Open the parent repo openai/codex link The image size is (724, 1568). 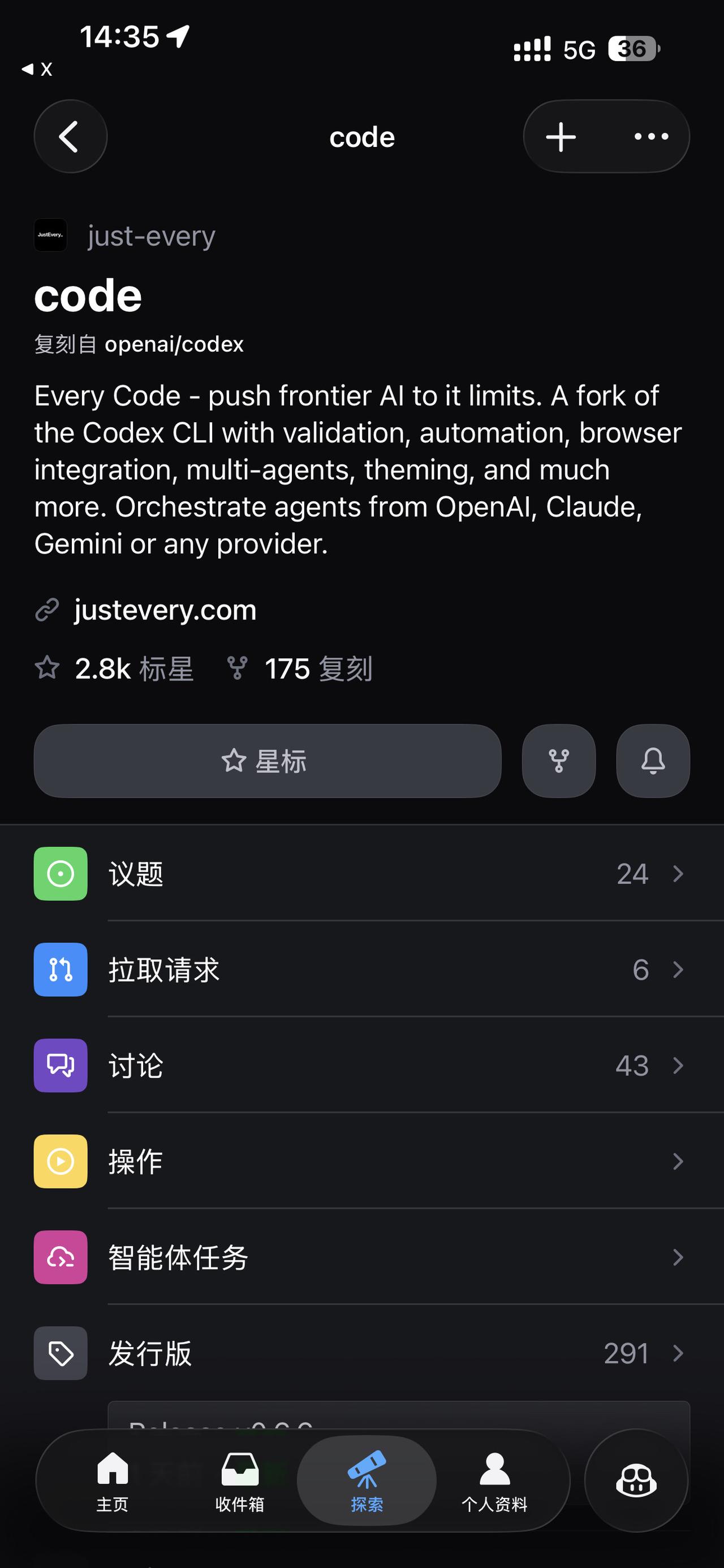pyautogui.click(x=174, y=344)
